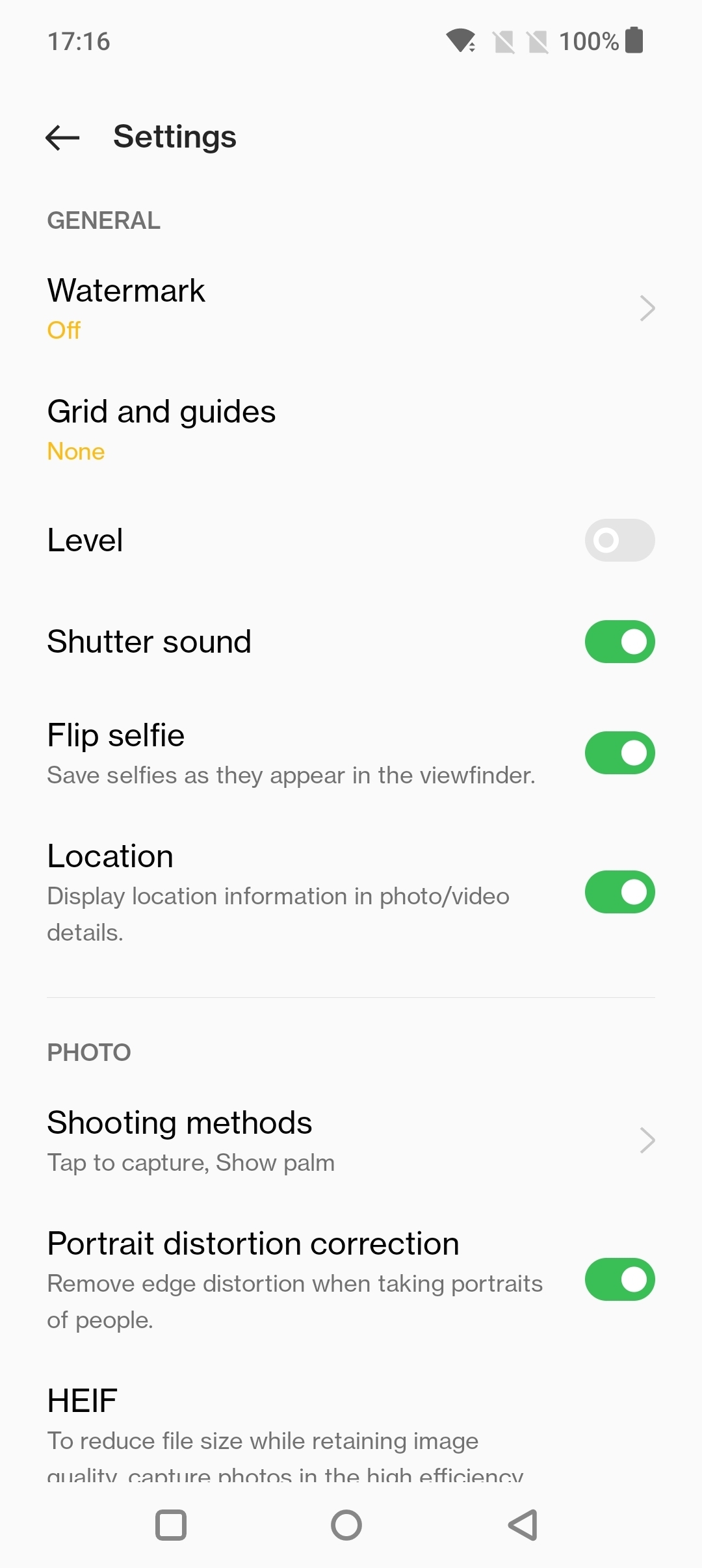Click the back arrow to exit Settings
Viewport: 702px width, 1568px height.
(x=62, y=137)
